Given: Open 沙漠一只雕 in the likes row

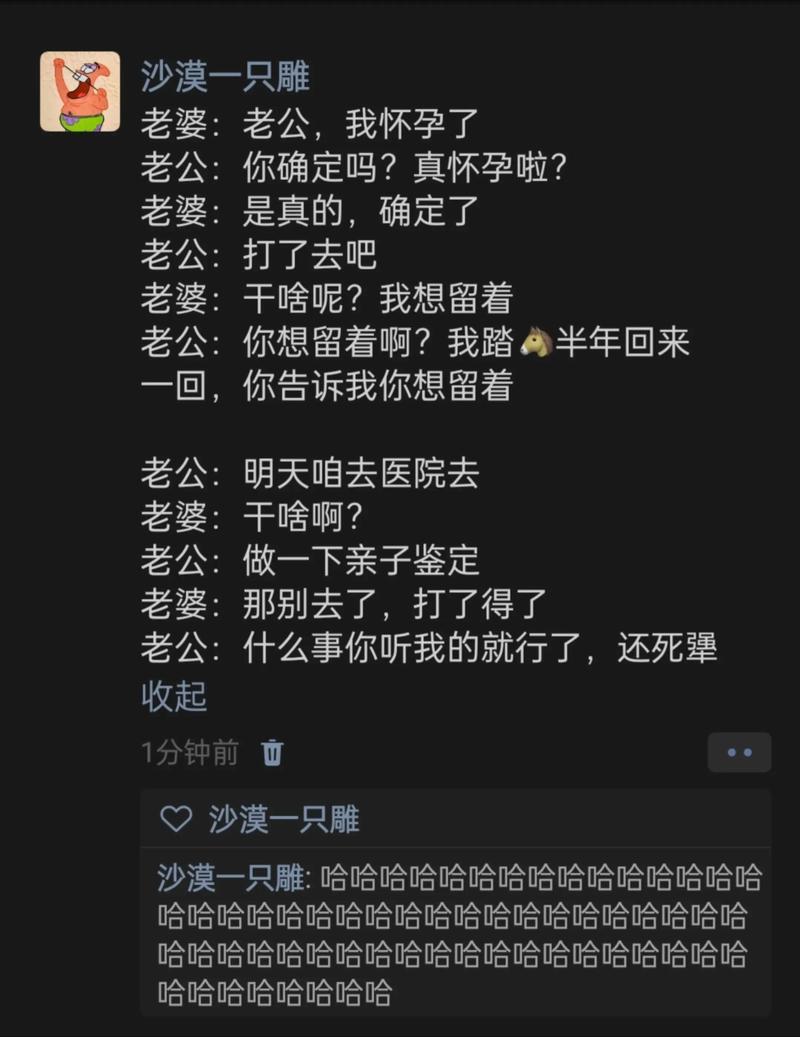Looking at the screenshot, I should tap(283, 819).
